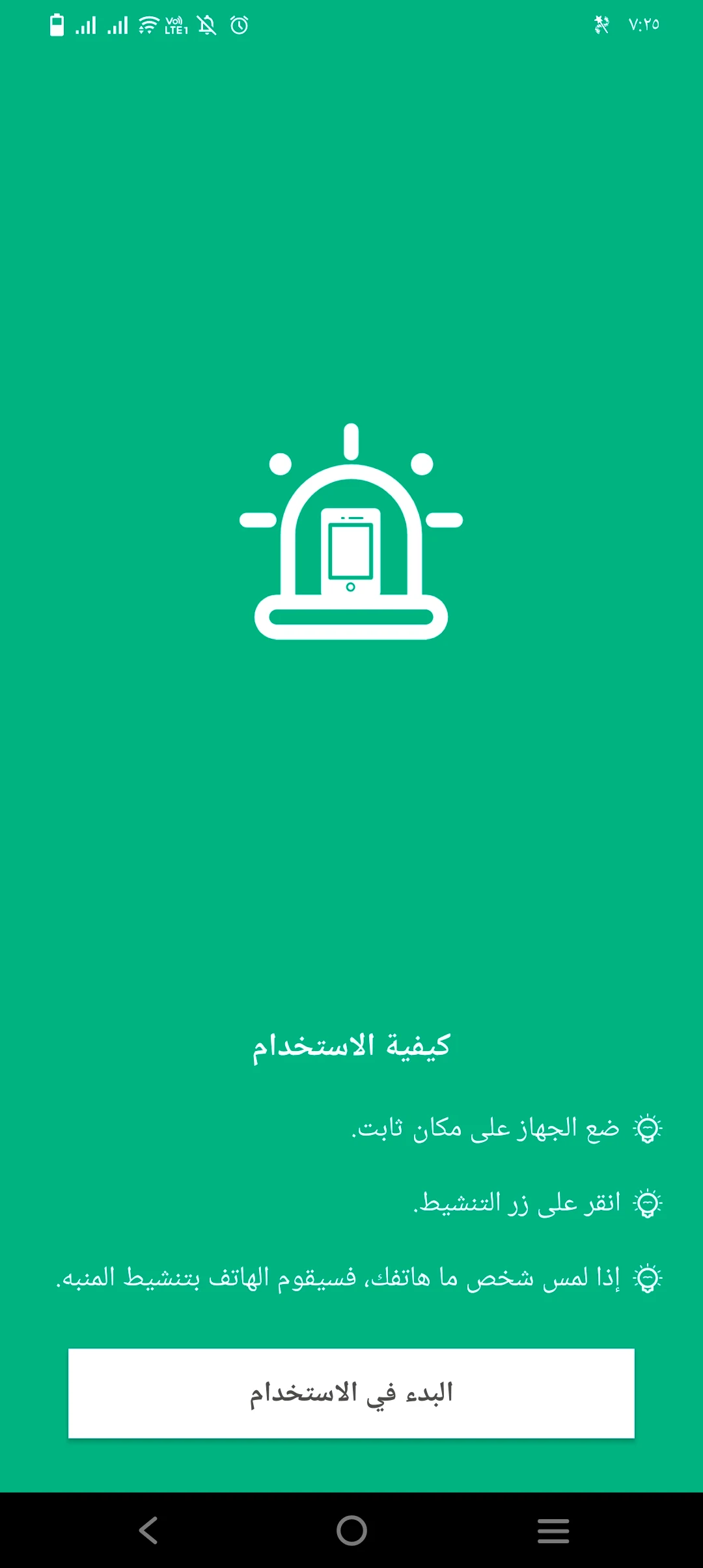Open the recent apps menu
This screenshot has height=1568, width=703.
coord(553,1530)
